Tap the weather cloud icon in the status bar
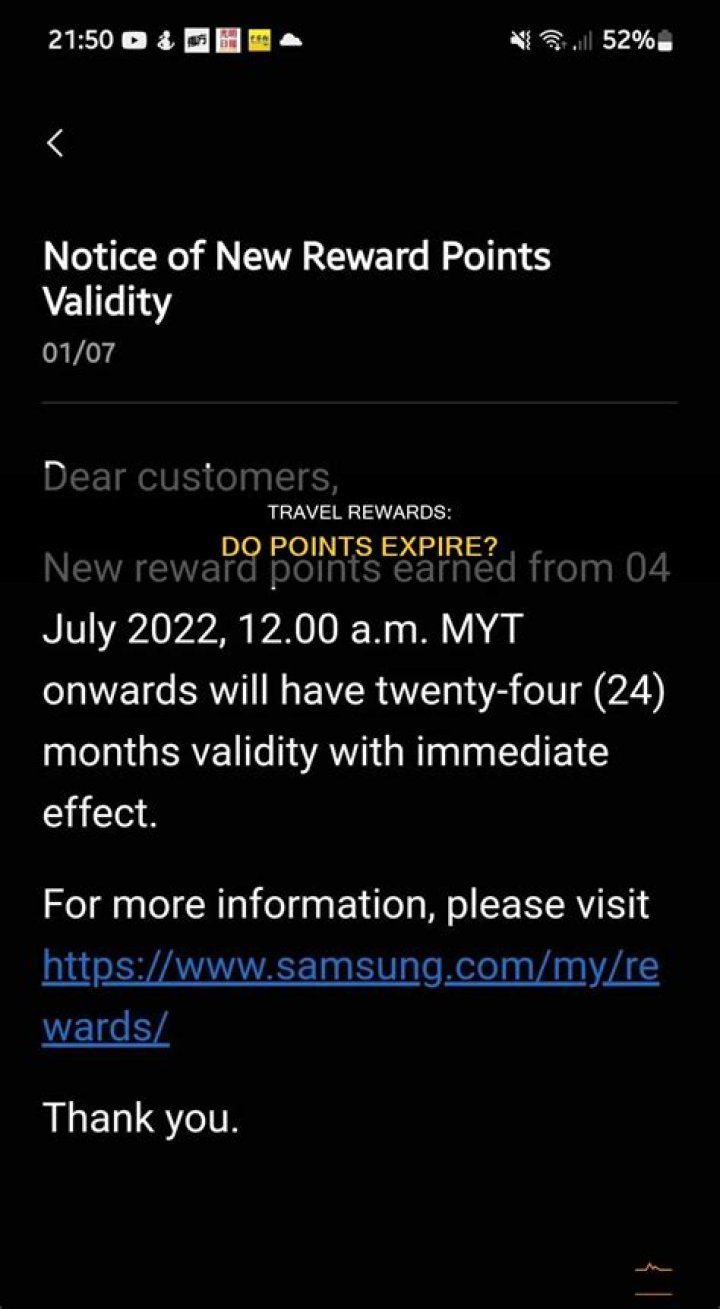The image size is (720, 1309). [288, 41]
